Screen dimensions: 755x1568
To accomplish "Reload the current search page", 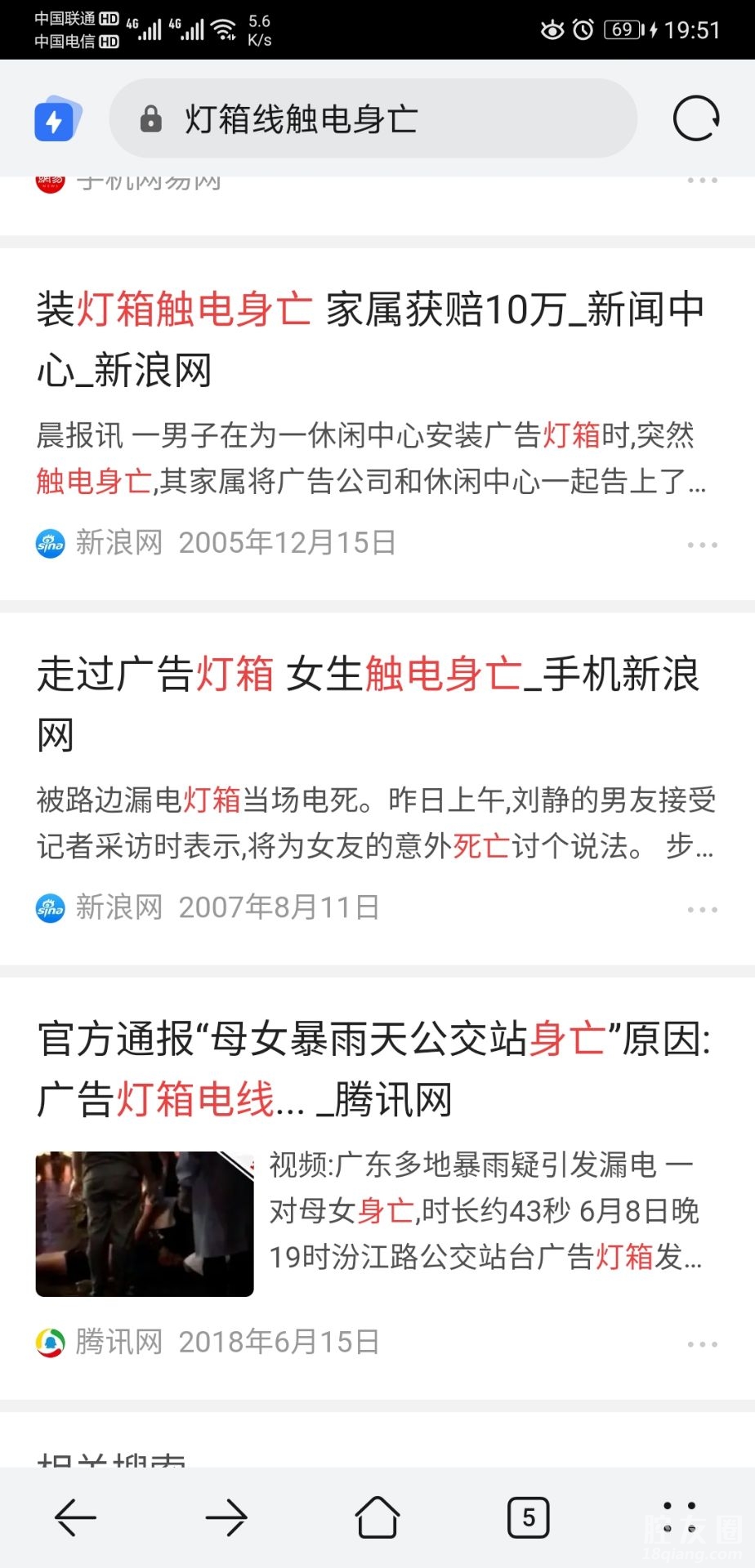I will click(x=695, y=119).
